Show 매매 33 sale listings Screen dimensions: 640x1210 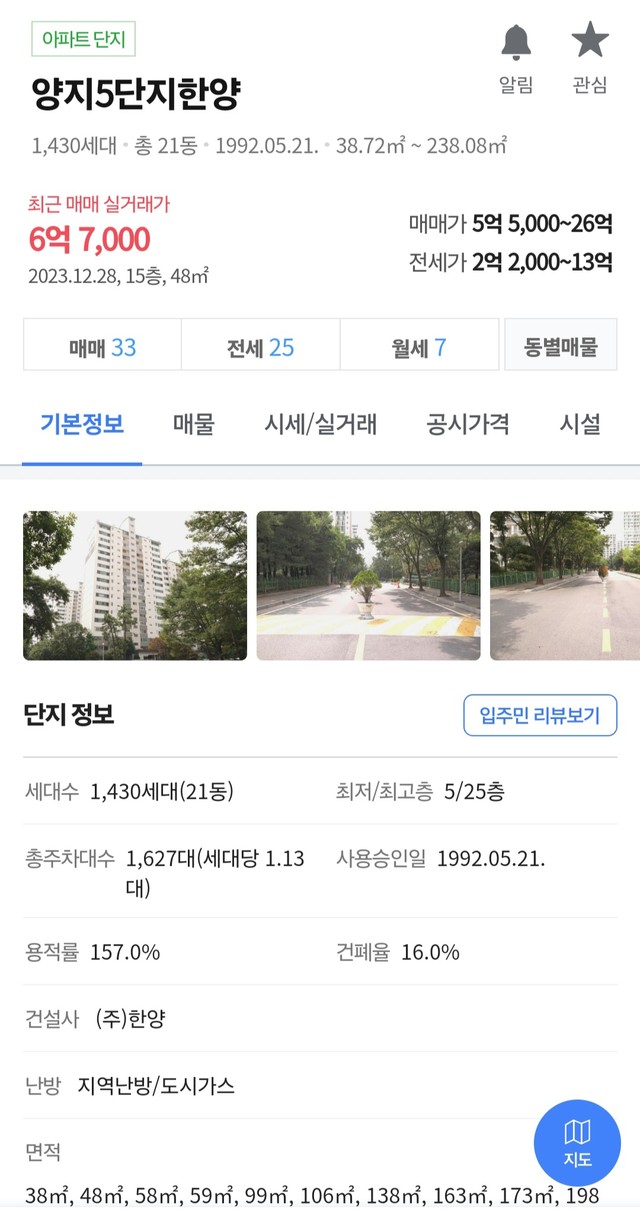(102, 347)
